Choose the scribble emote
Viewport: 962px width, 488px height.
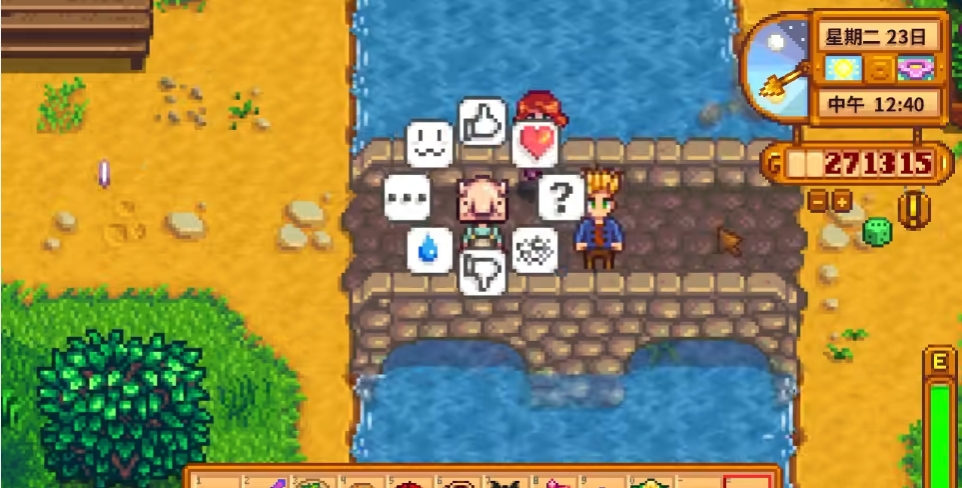pyautogui.click(x=534, y=250)
